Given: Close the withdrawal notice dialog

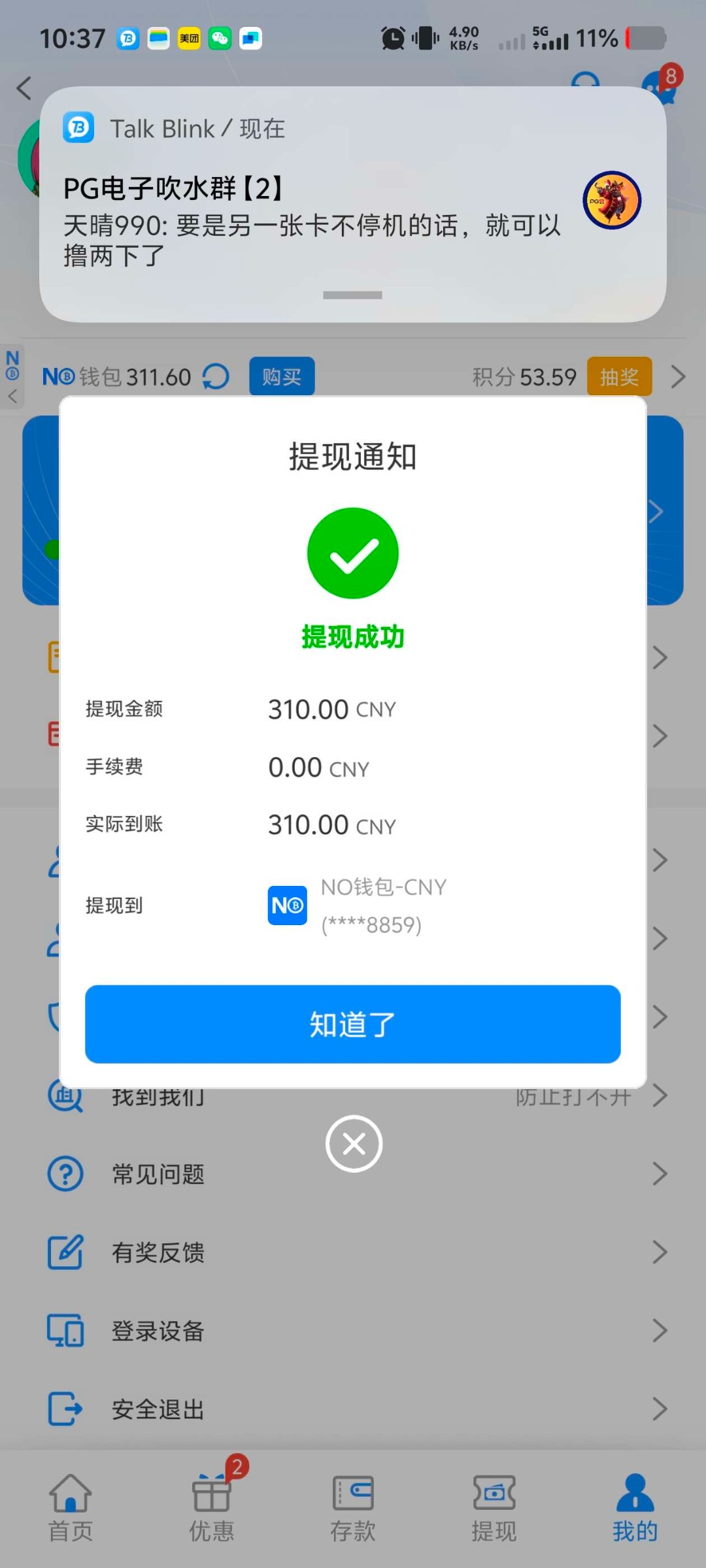Looking at the screenshot, I should (x=354, y=1143).
